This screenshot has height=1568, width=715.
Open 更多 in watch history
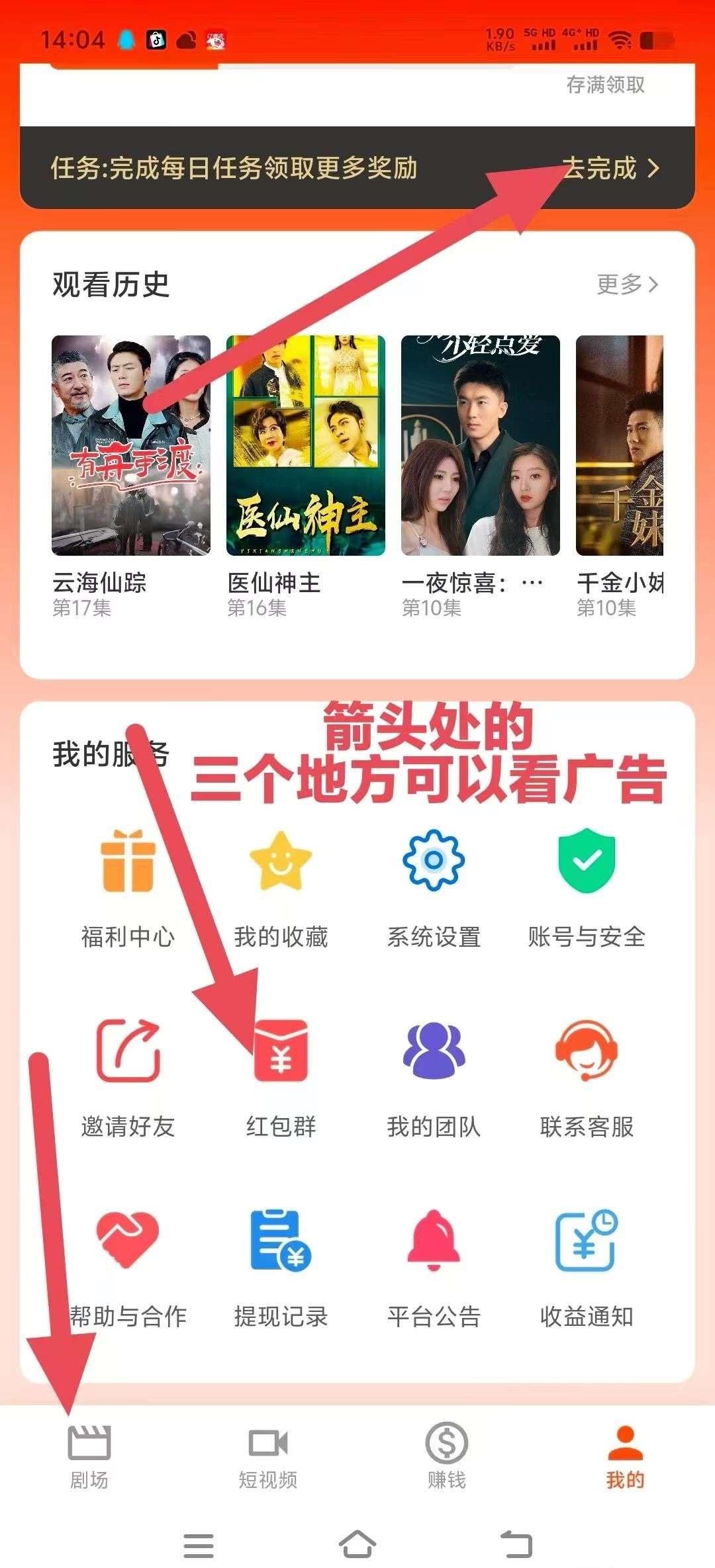point(626,284)
